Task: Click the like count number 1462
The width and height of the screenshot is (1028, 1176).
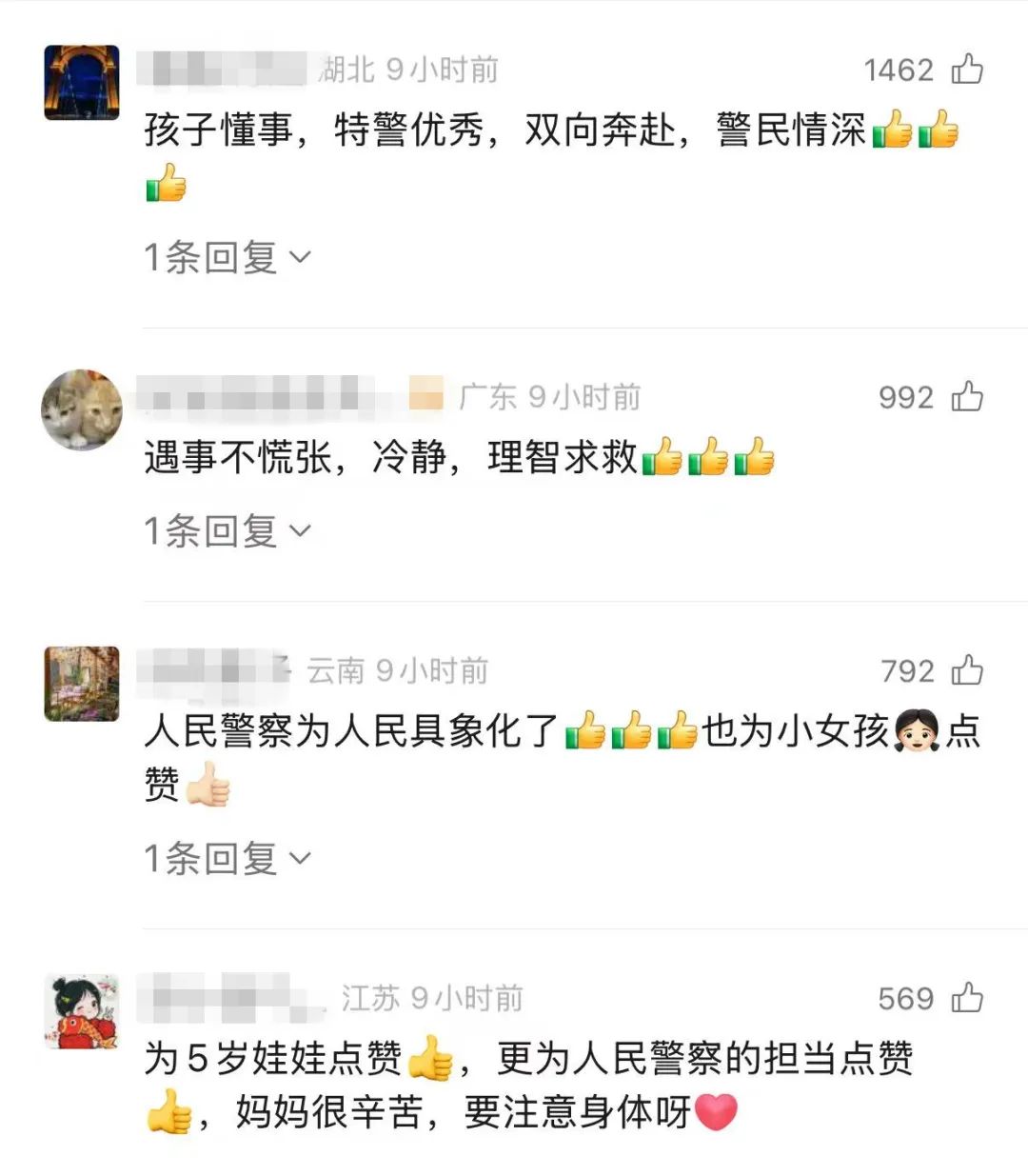Action: click(900, 67)
